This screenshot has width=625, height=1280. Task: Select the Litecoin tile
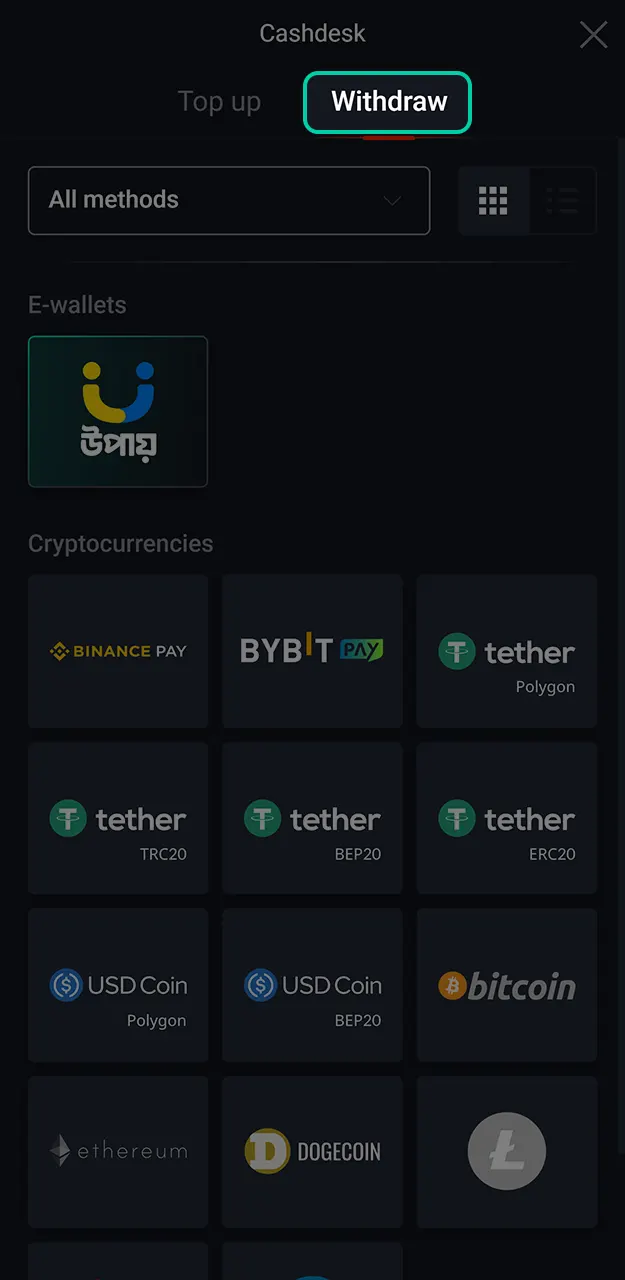[x=506, y=1151]
